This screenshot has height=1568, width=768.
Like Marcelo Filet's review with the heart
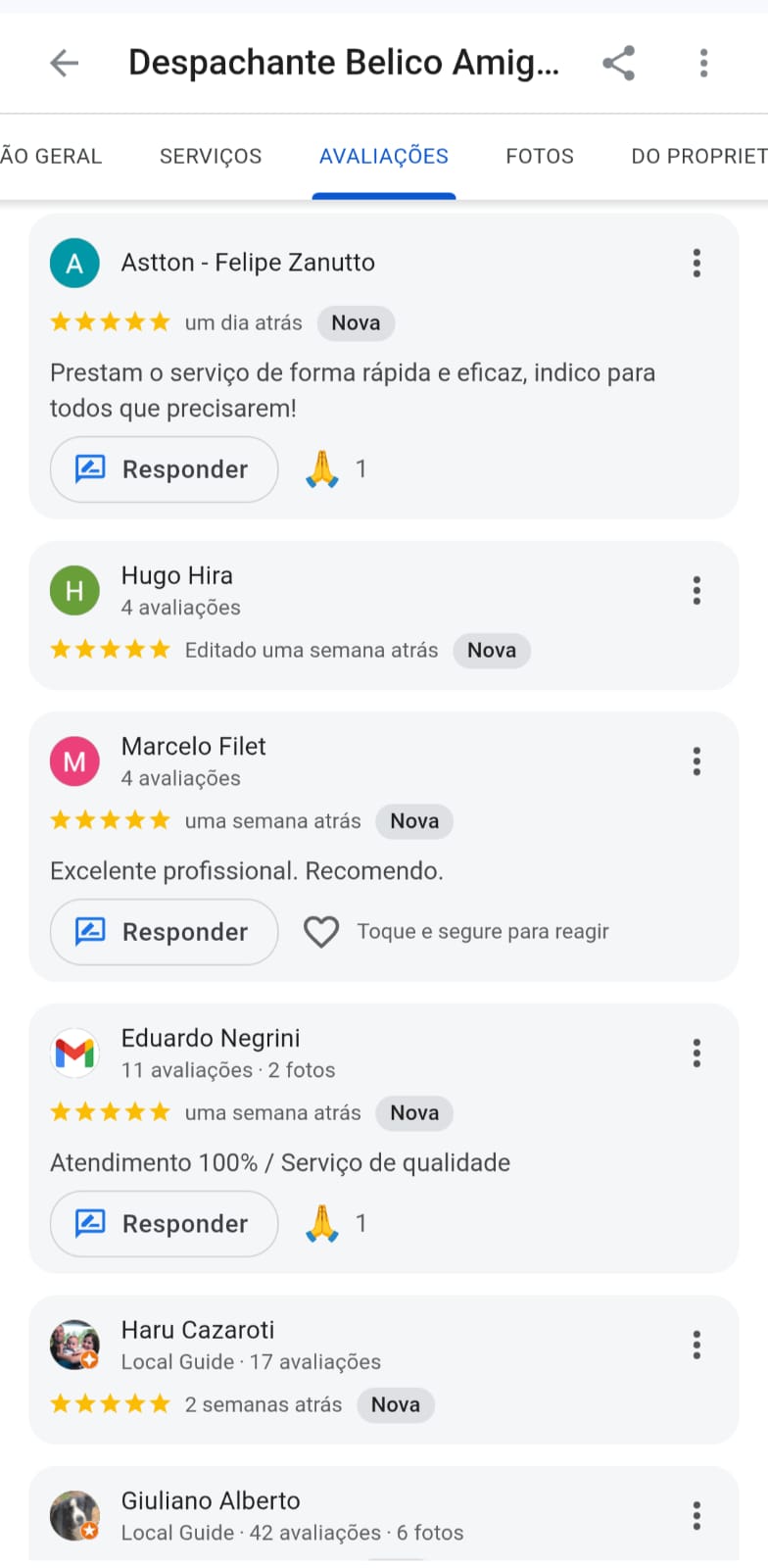tap(321, 932)
